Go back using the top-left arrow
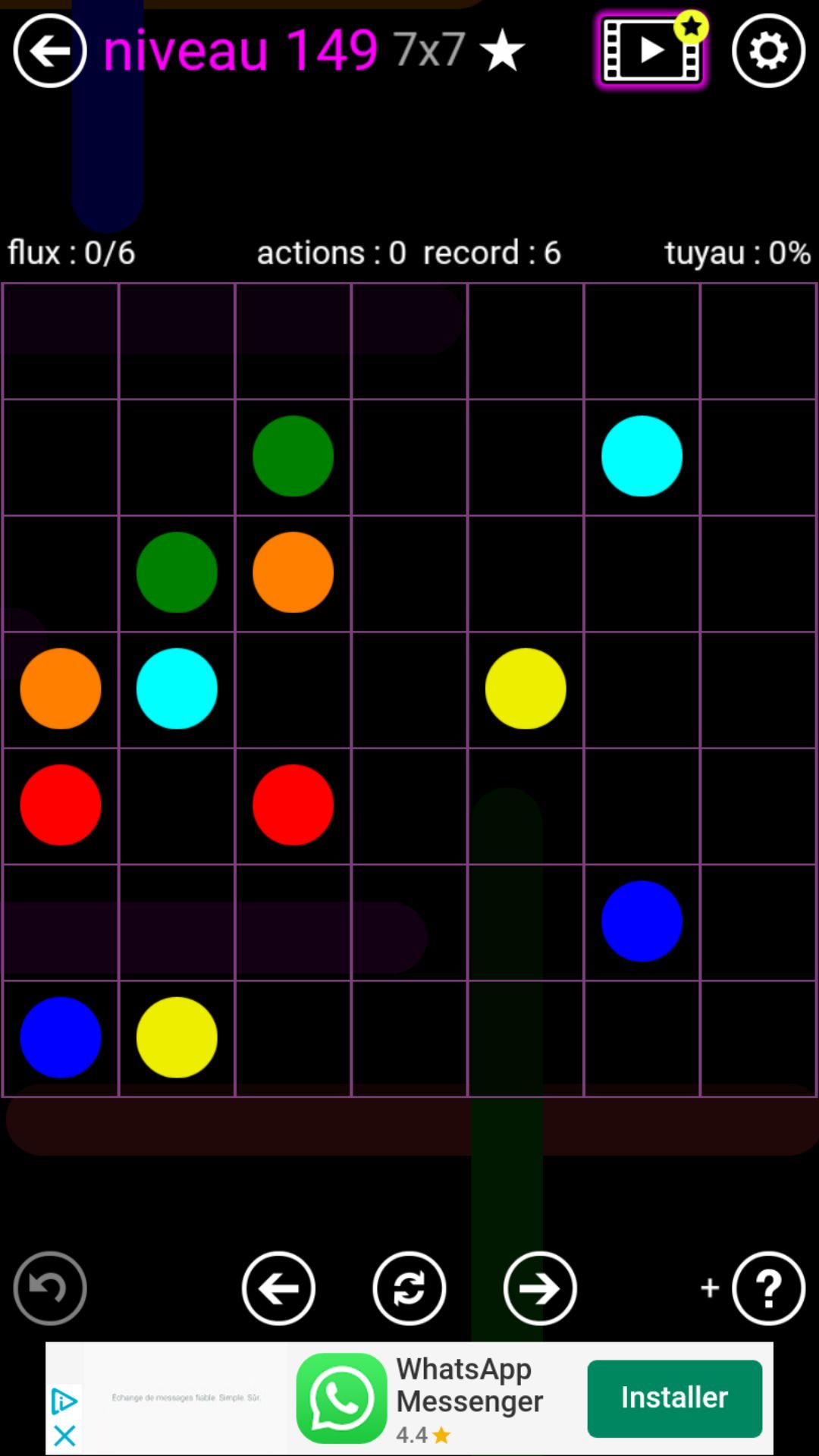 pyautogui.click(x=50, y=51)
